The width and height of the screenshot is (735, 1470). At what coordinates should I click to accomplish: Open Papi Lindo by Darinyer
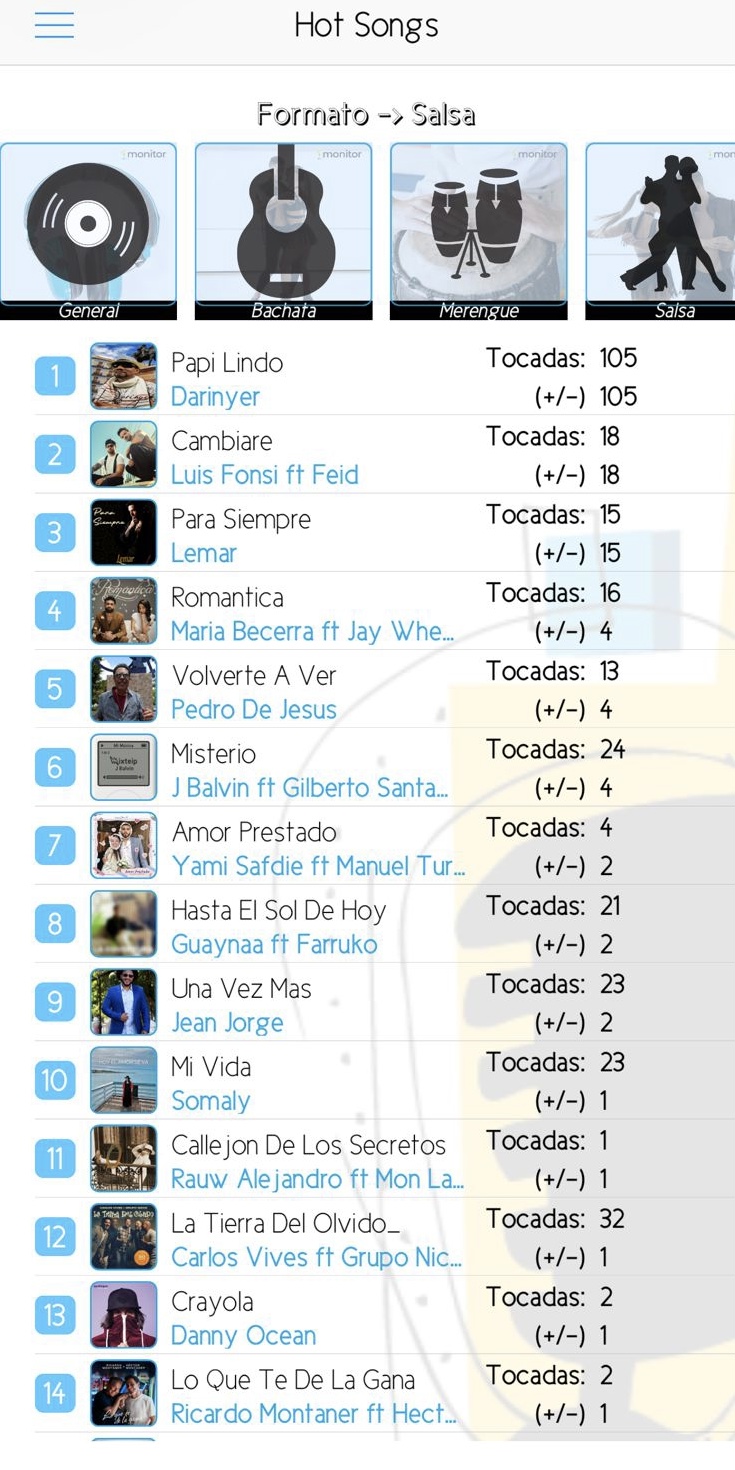pyautogui.click(x=300, y=378)
